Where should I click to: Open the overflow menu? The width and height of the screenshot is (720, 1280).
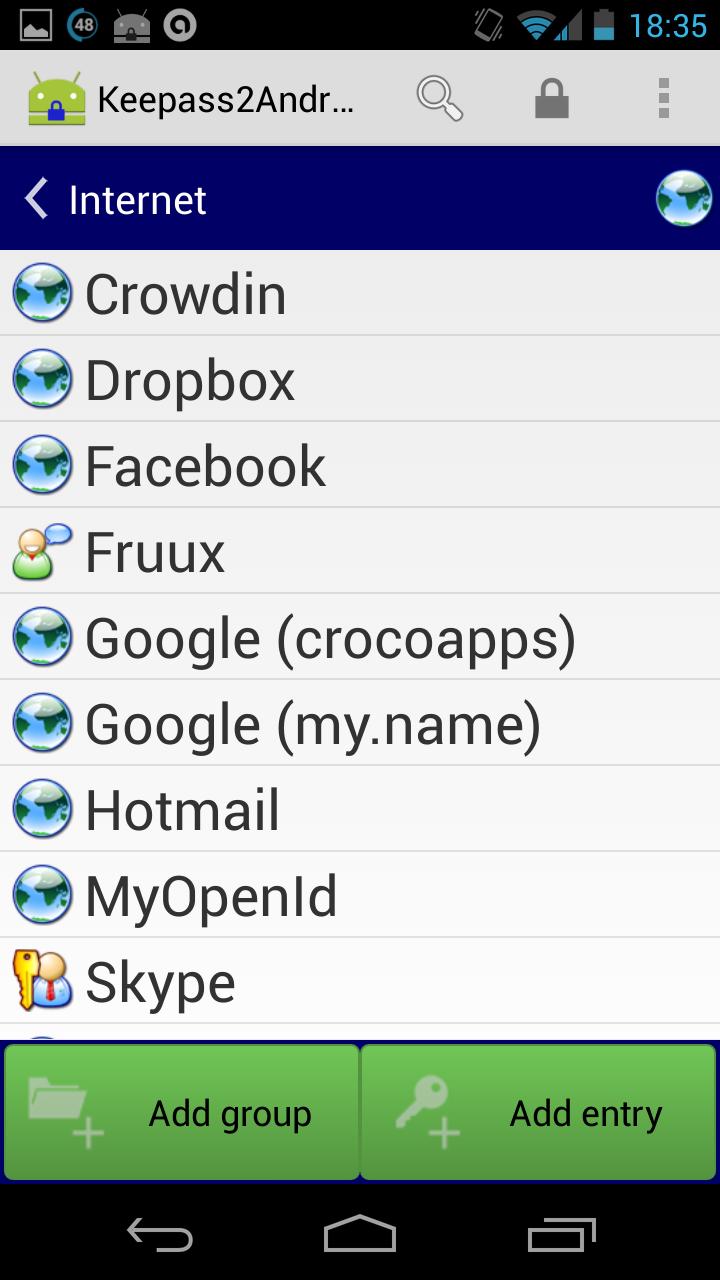(663, 98)
